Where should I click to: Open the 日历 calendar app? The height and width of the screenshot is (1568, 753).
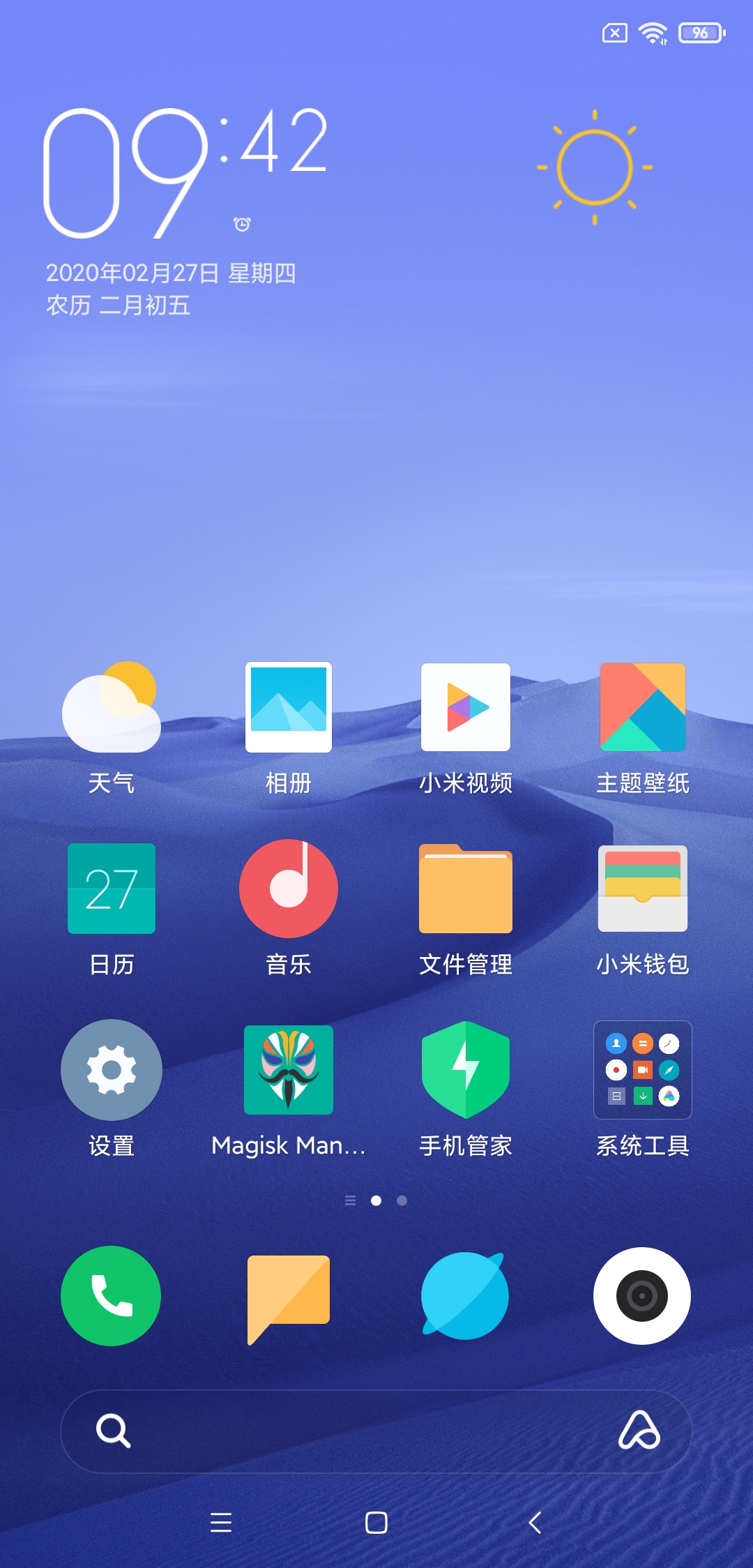112,889
